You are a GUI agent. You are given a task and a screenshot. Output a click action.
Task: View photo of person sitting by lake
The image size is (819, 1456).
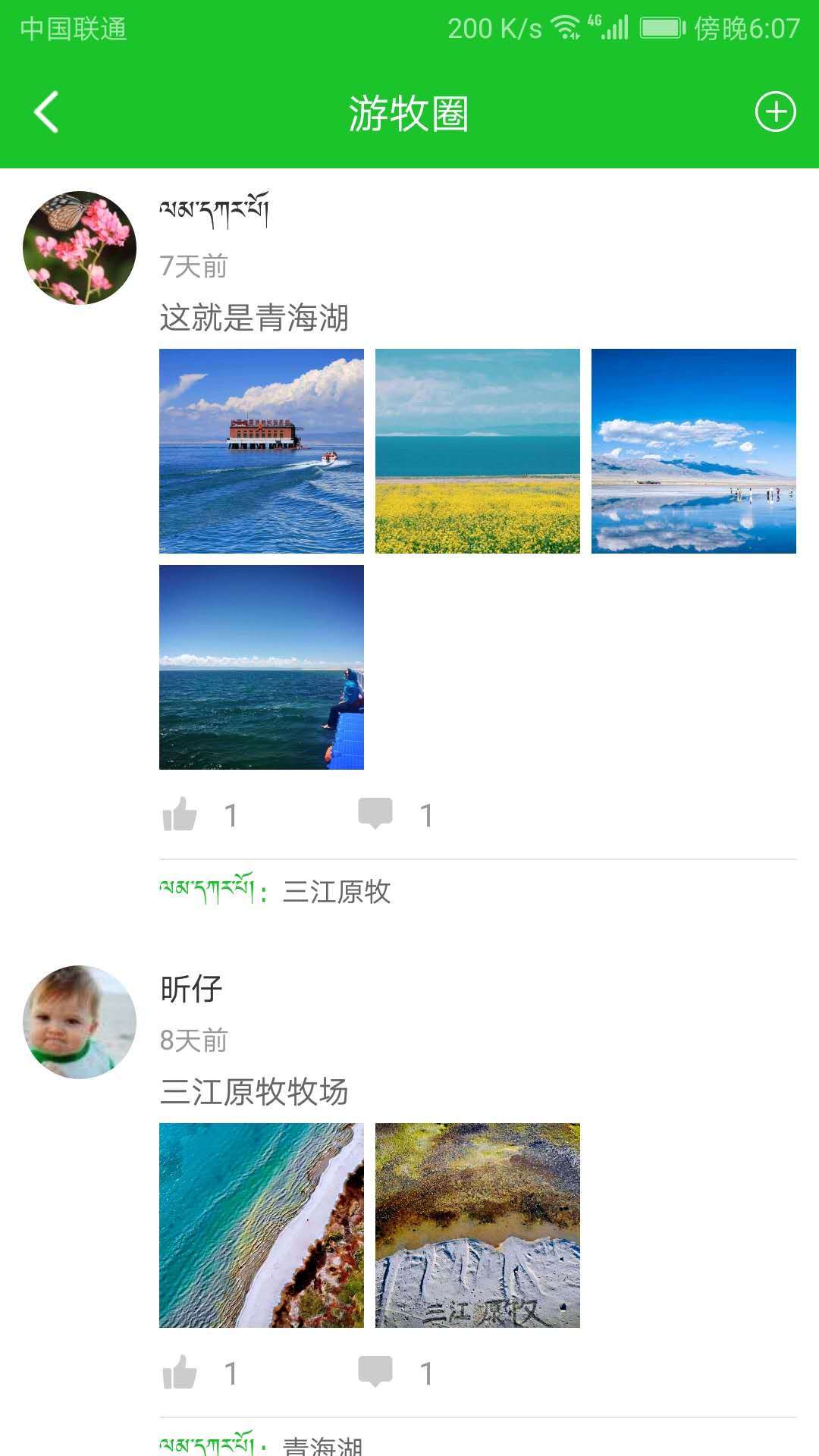pos(262,667)
